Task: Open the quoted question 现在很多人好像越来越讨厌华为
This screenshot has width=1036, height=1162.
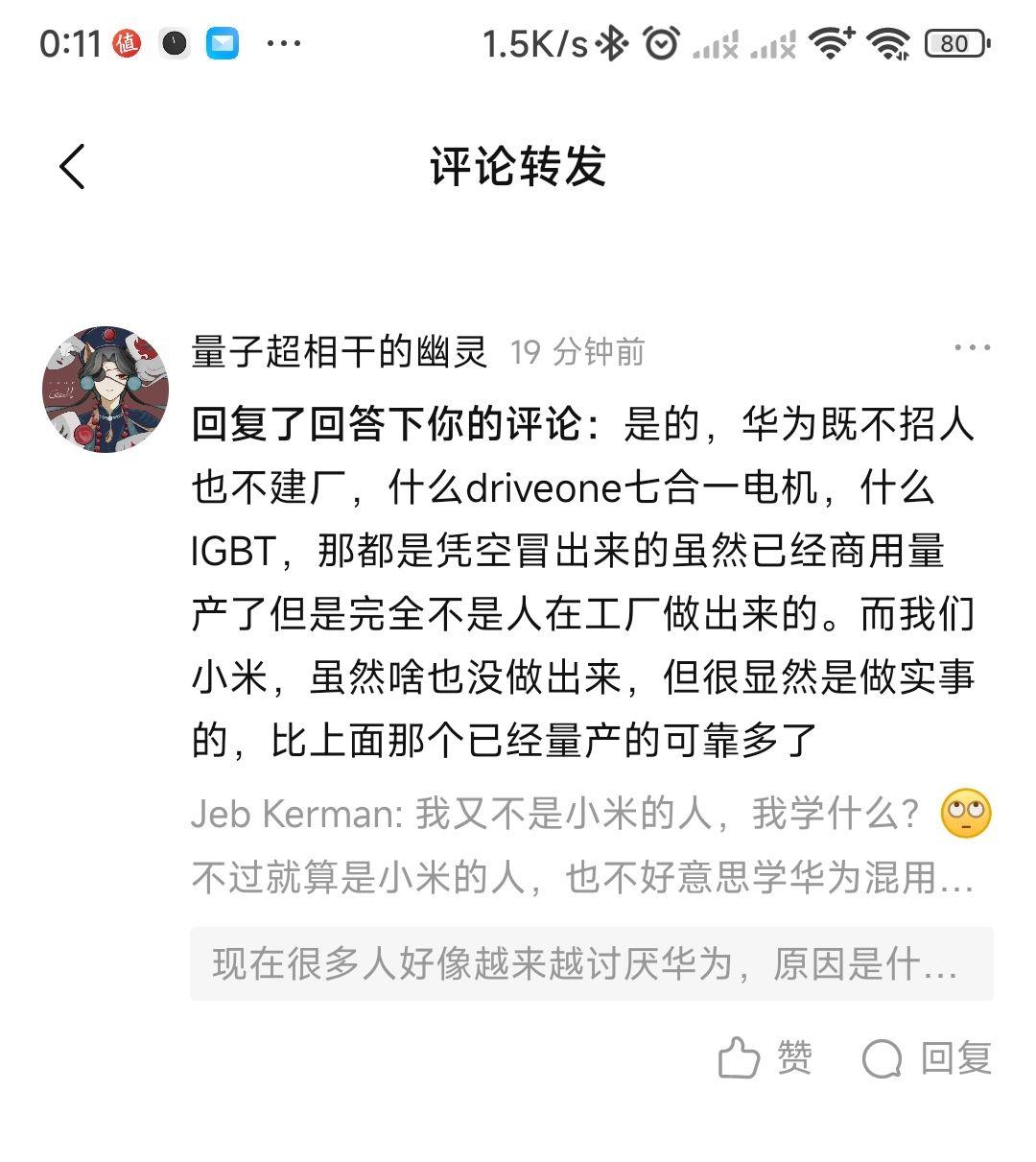Action: point(591,964)
